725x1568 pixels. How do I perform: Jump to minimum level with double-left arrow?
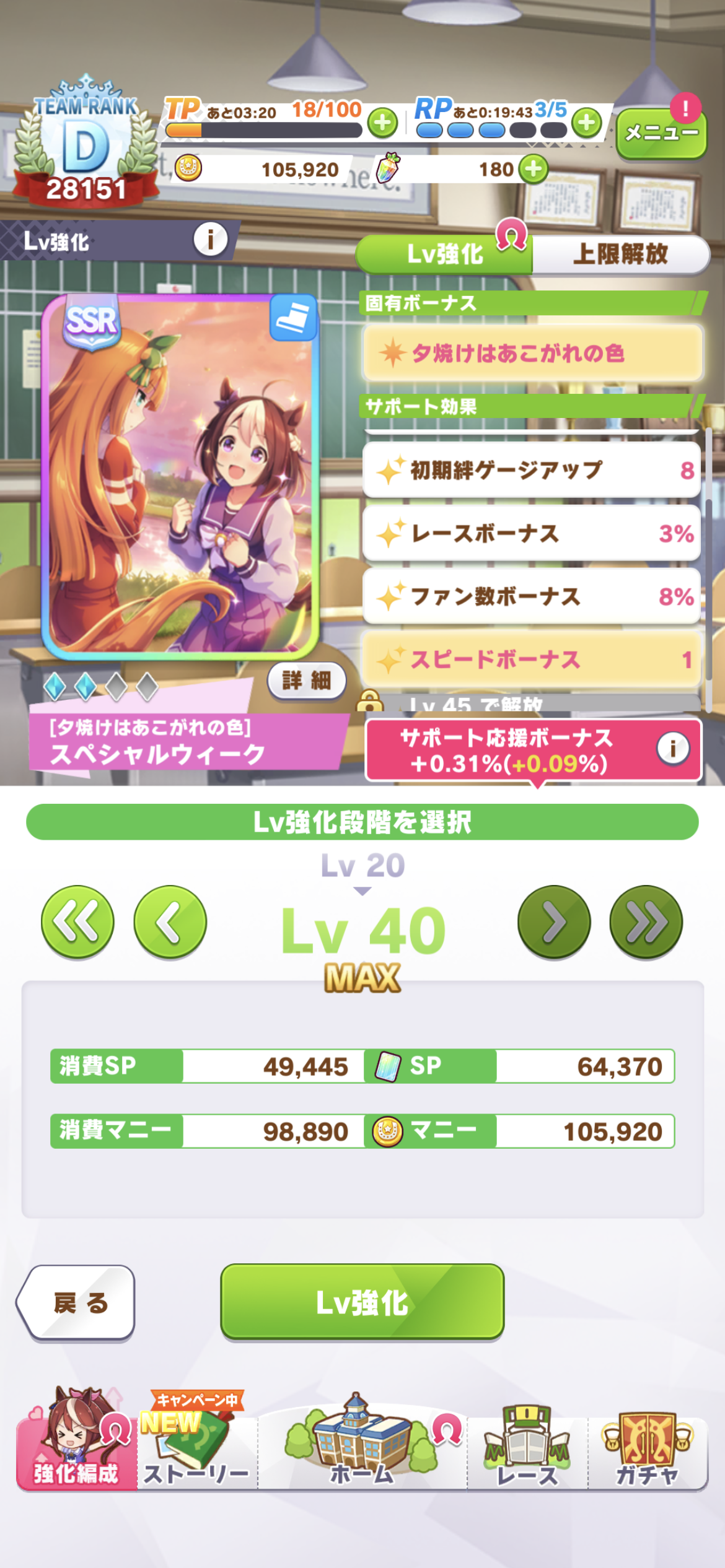(77, 922)
